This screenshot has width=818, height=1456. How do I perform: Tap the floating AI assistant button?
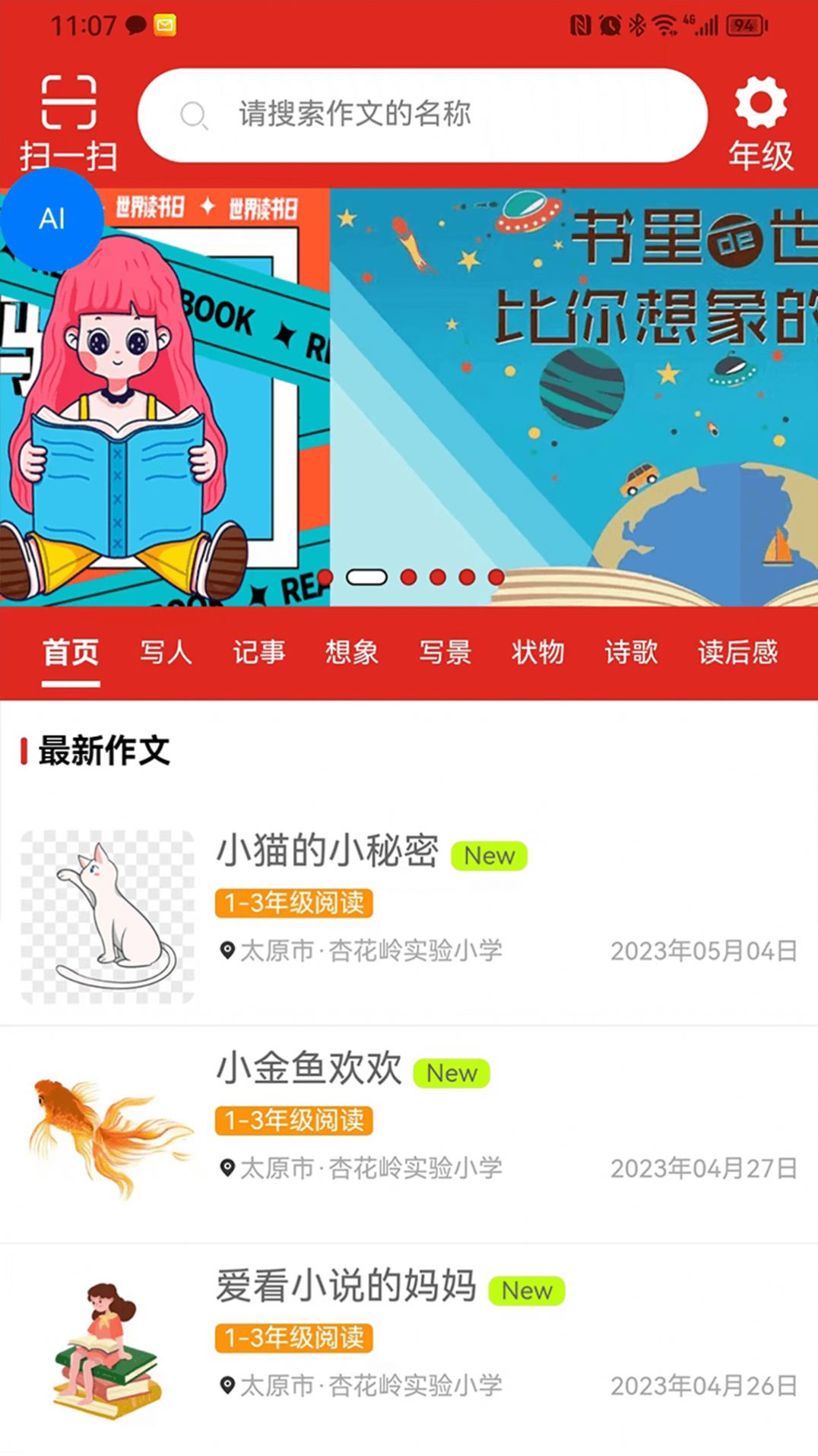(x=52, y=218)
